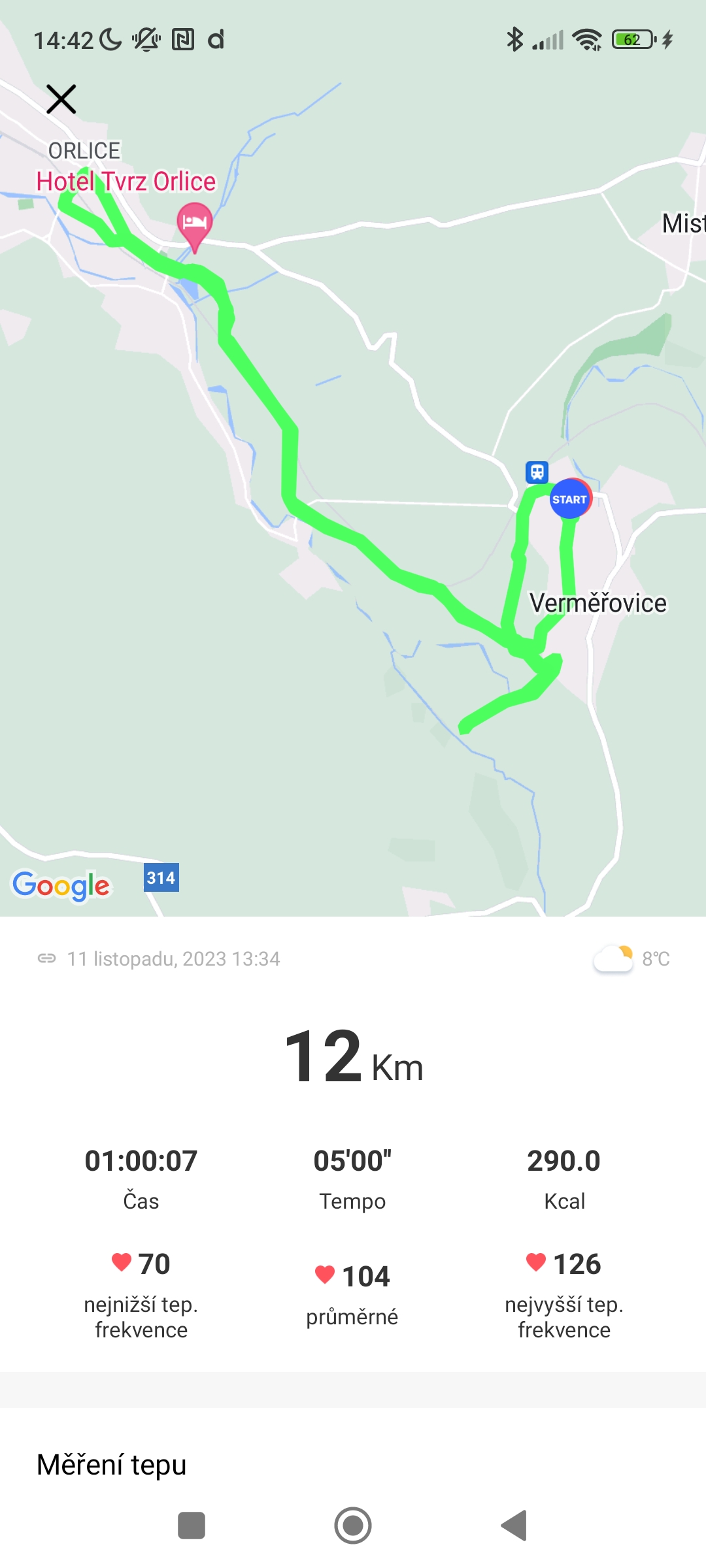706x1568 pixels.
Task: Close the workout detail screen
Action: tap(61, 99)
